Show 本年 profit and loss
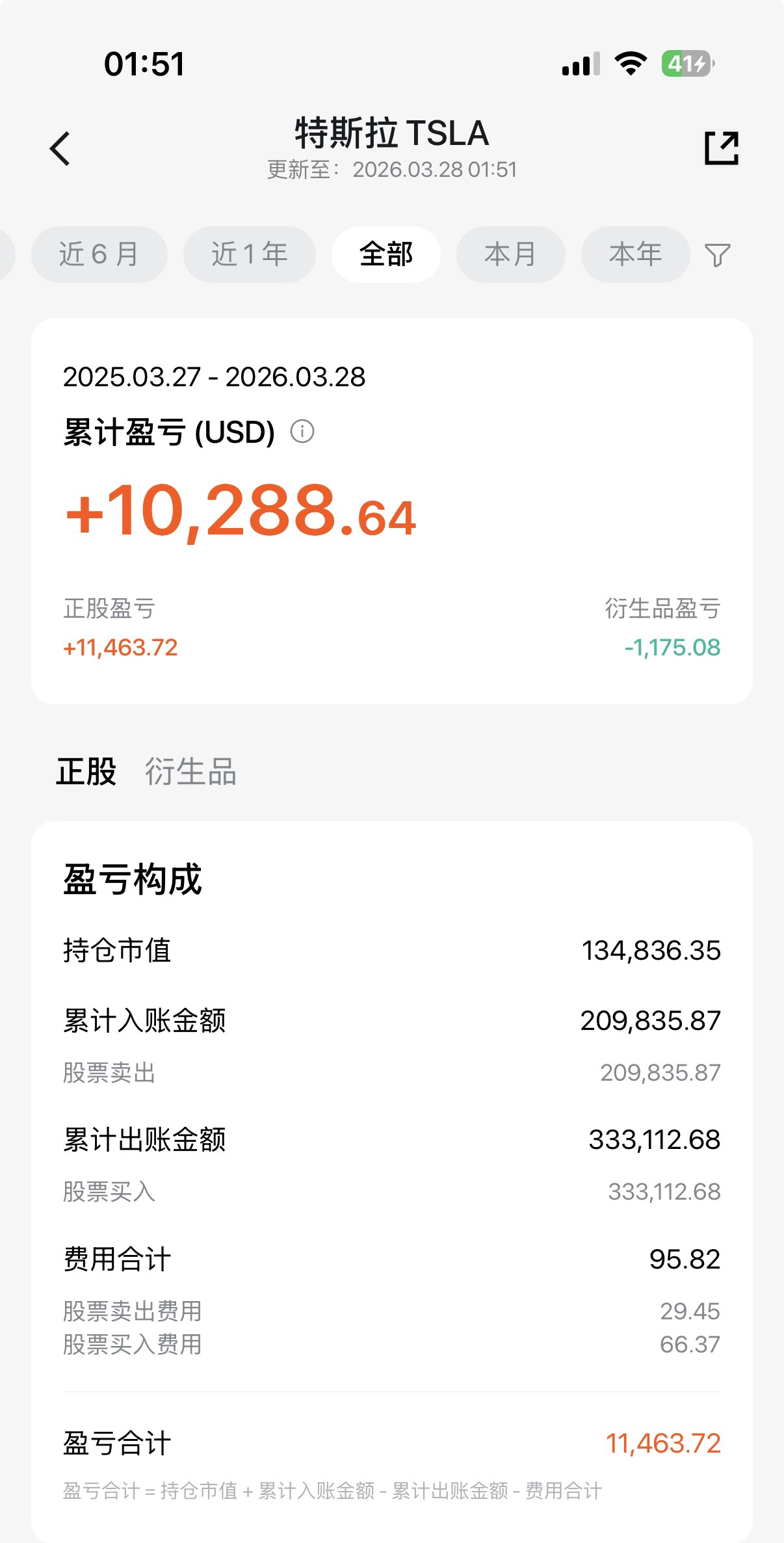This screenshot has width=784, height=1543. [635, 254]
